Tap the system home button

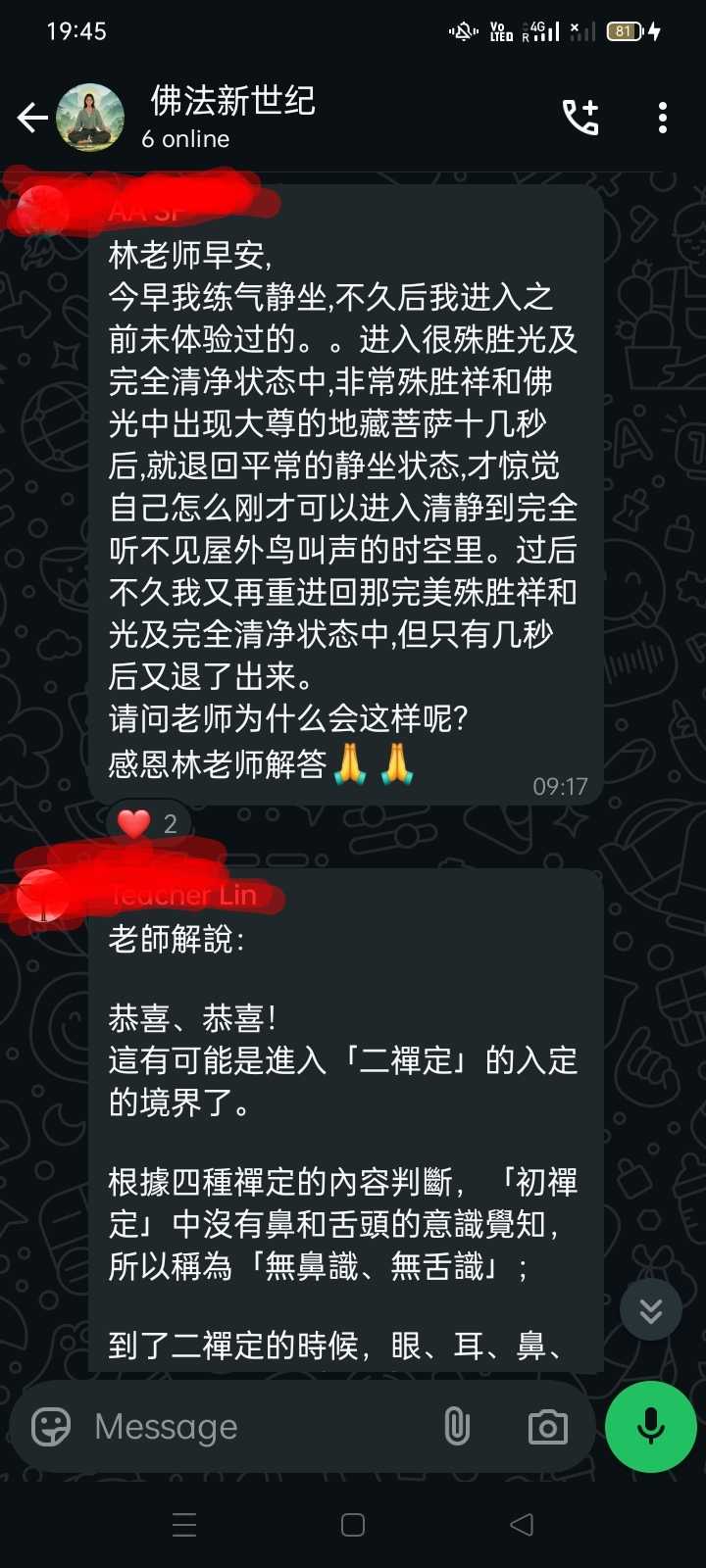[353, 1525]
